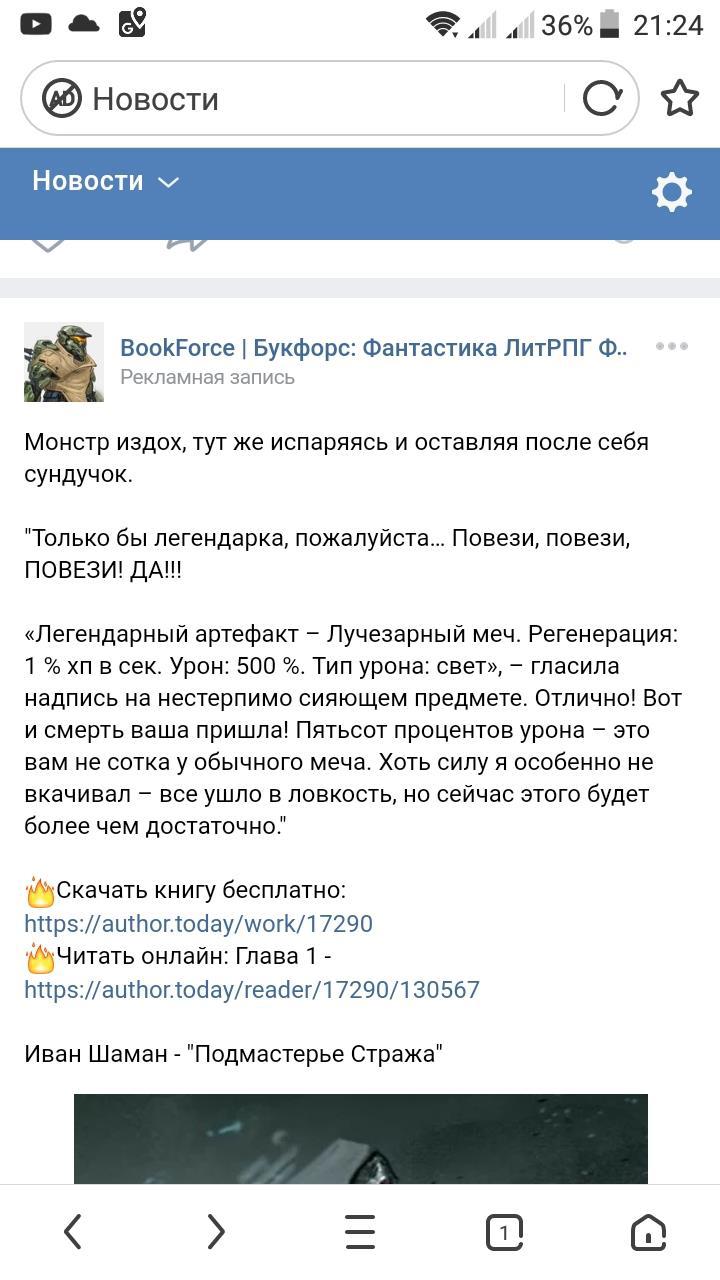Tap the ad-block icon in the address bar
720x1280 pixels.
(x=61, y=99)
